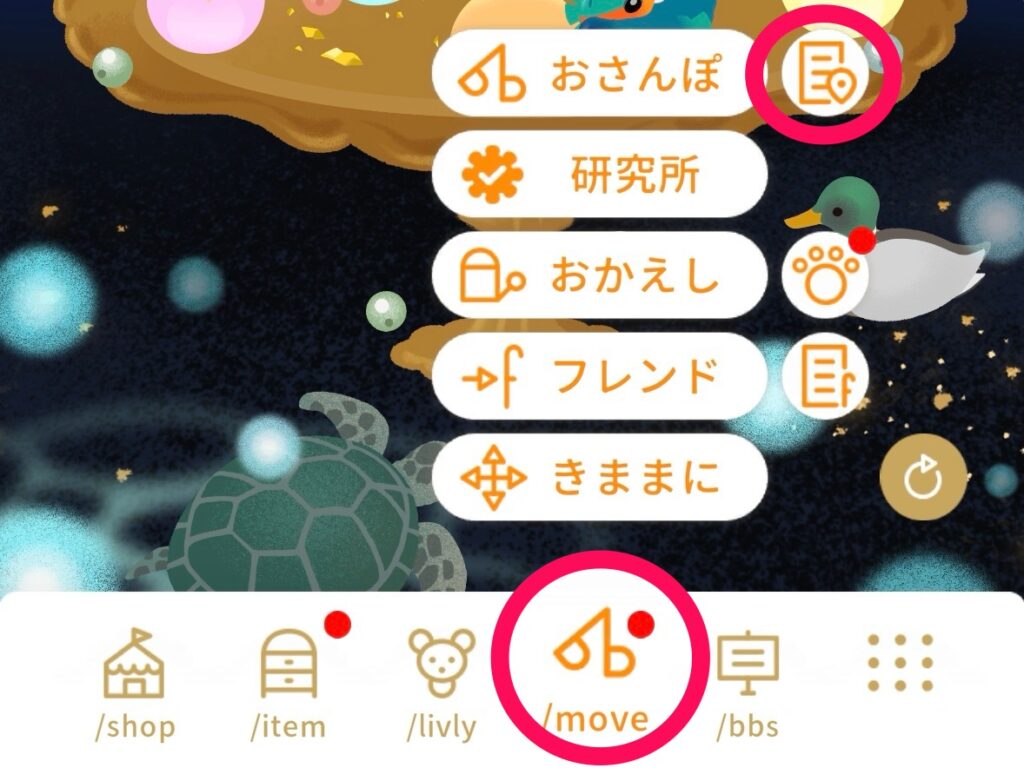1024x768 pixels.
Task: Open the friend list icon beside フレンド
Action: coord(824,377)
